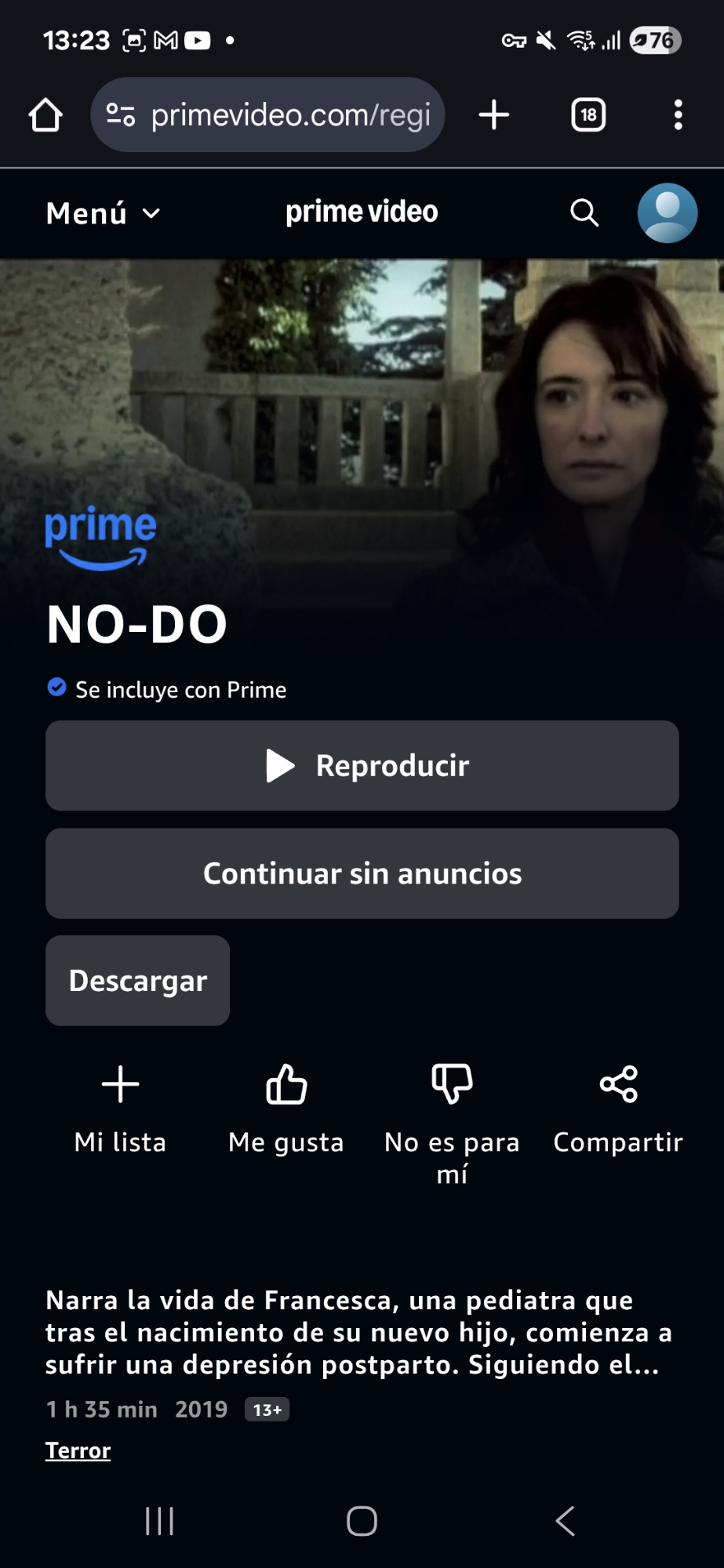View the 18 open tabs
724x1568 pixels.
coord(588,115)
